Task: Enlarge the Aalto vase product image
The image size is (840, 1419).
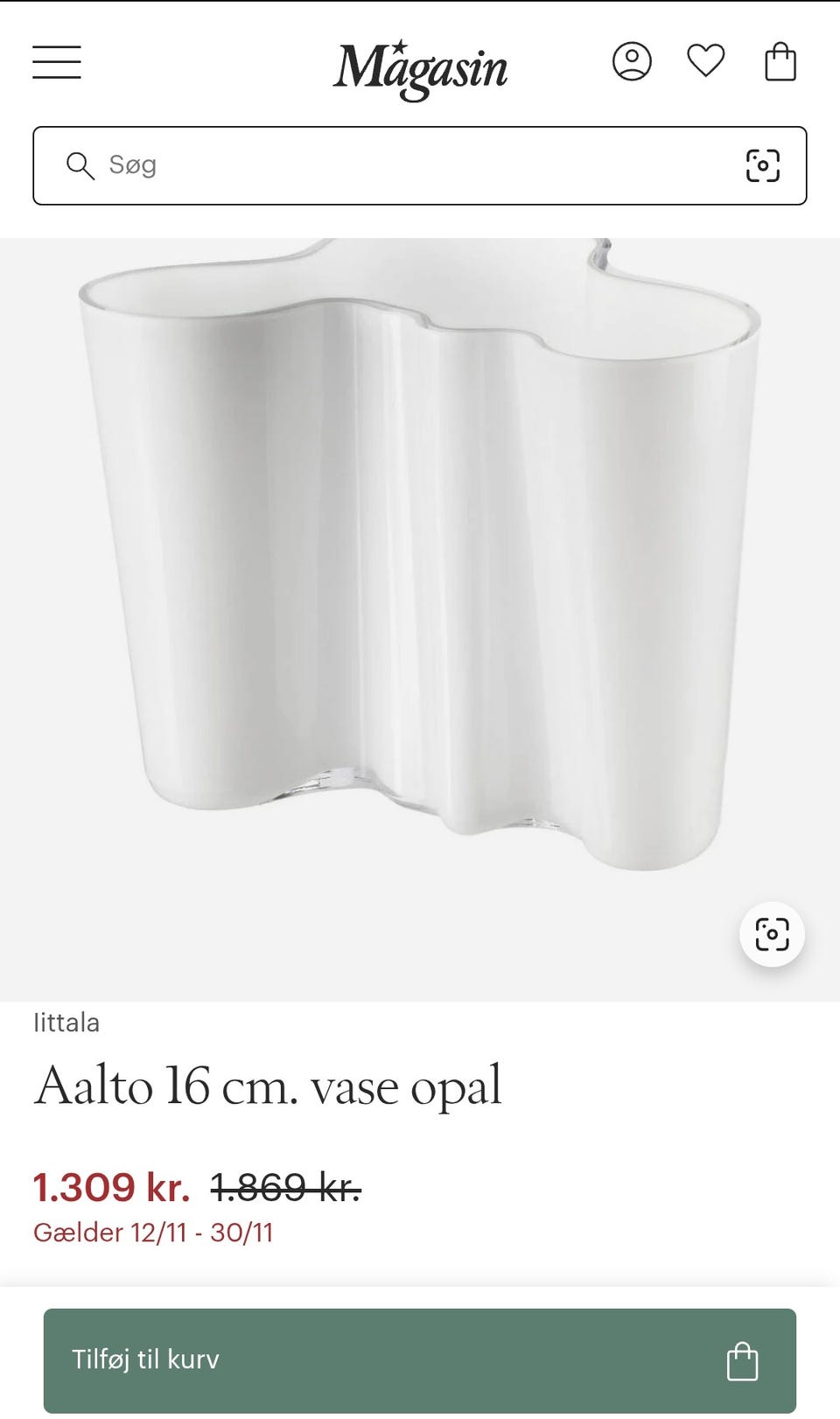Action: (x=420, y=560)
